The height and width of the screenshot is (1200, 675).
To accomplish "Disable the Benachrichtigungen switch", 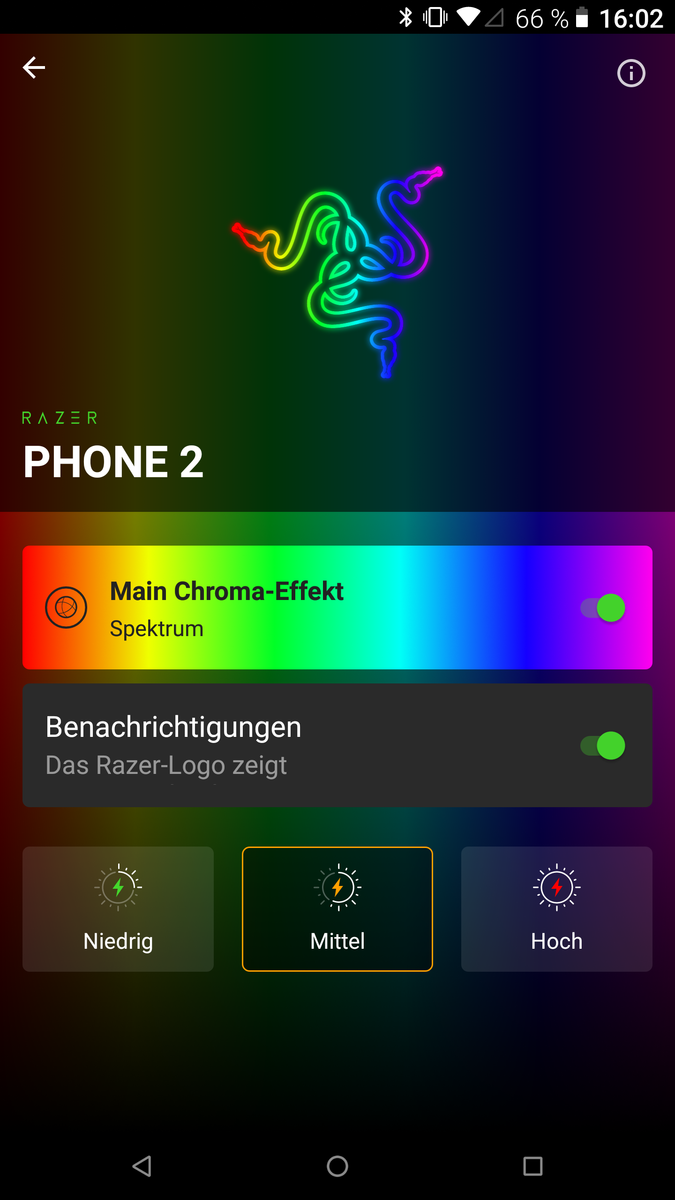I will pyautogui.click(x=604, y=745).
